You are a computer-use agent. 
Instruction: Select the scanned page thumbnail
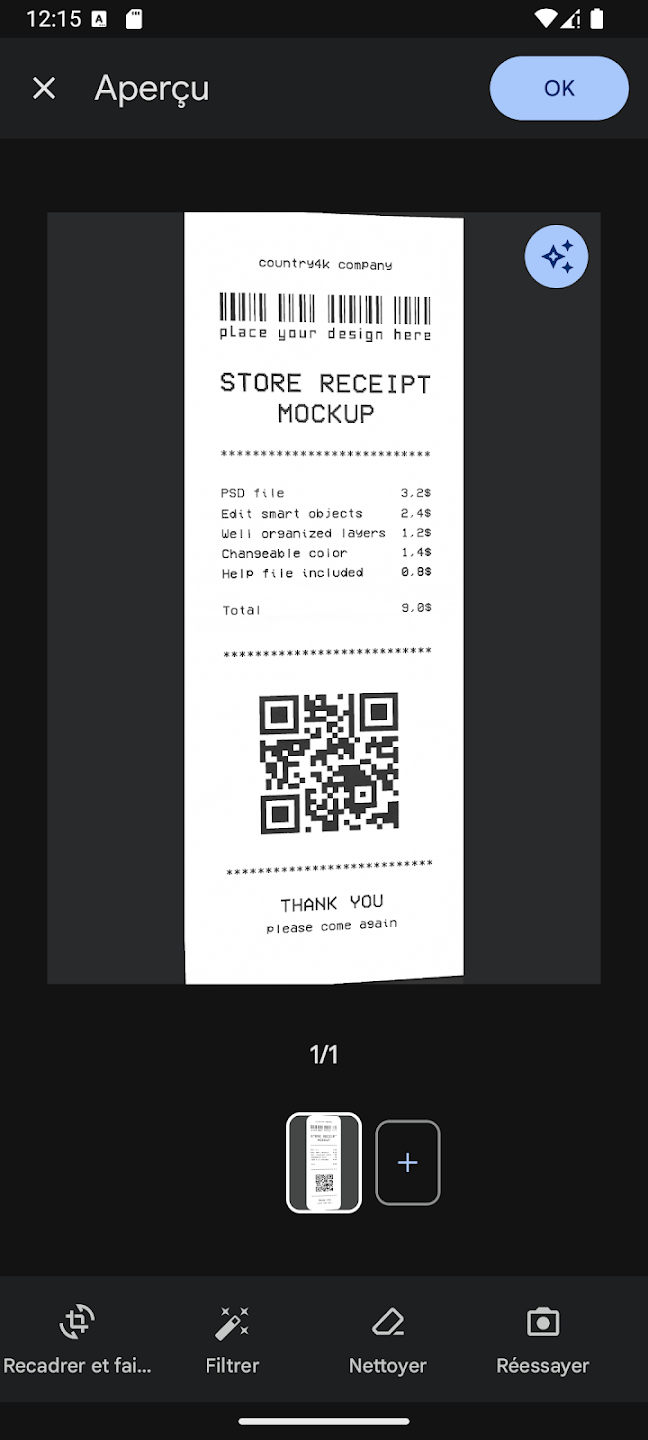324,1162
